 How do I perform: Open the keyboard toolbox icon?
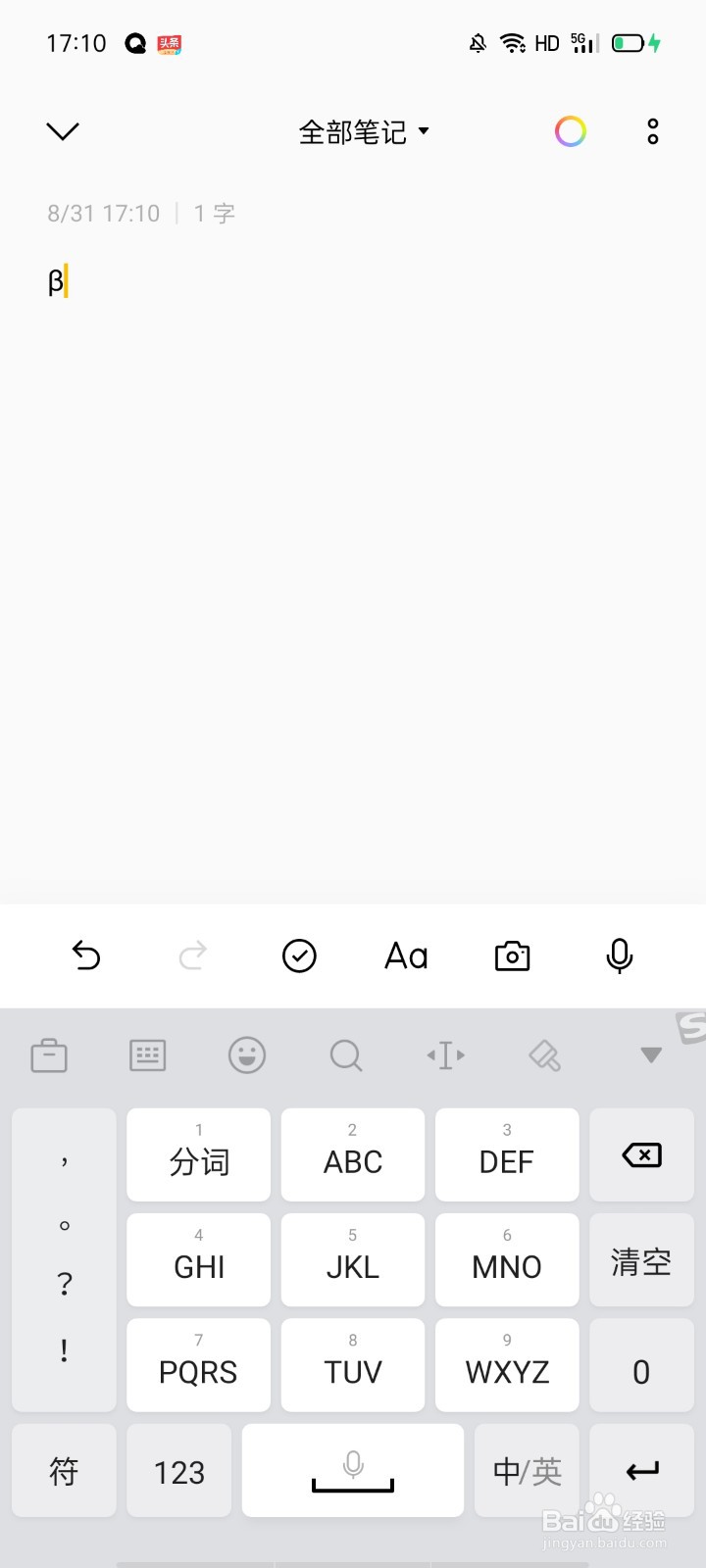coord(49,1055)
